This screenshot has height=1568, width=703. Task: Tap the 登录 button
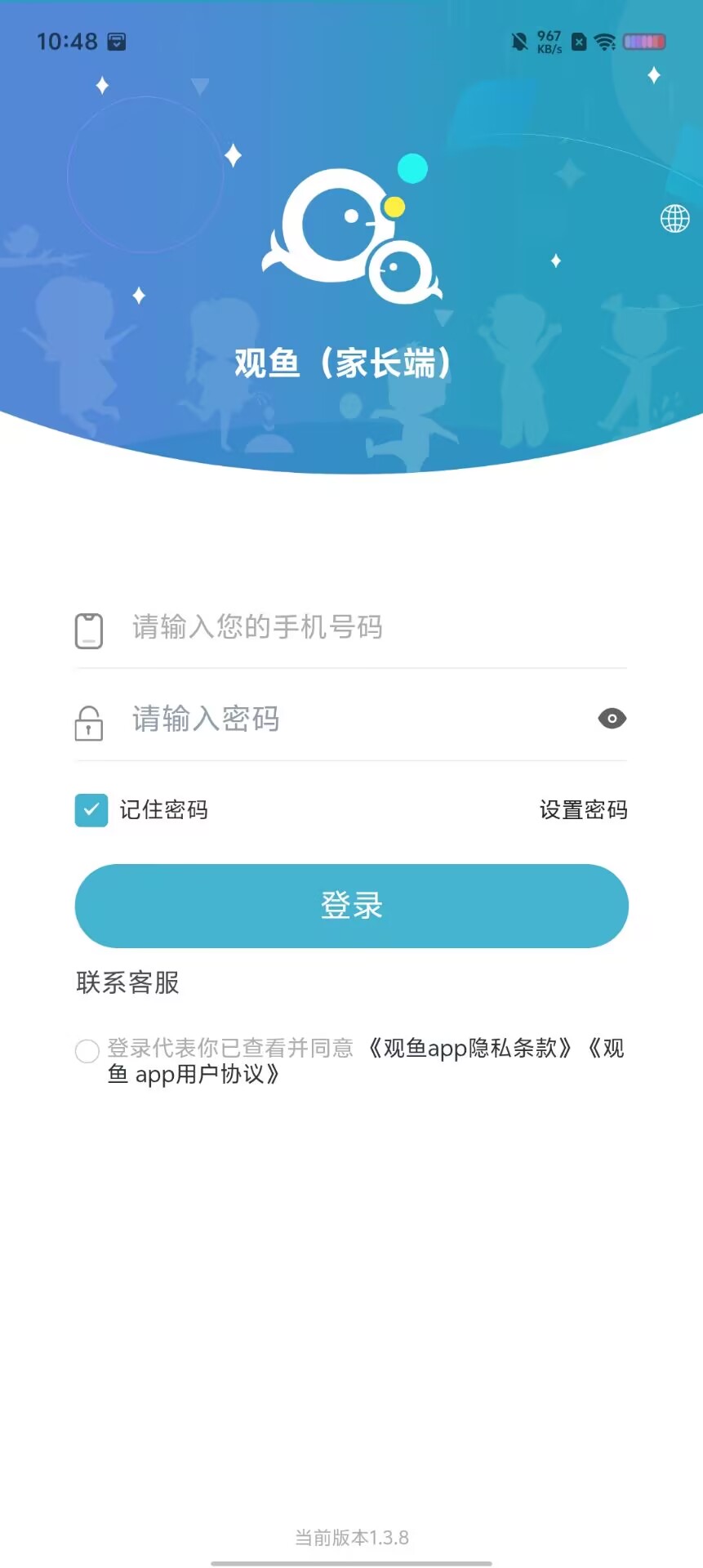pos(351,906)
